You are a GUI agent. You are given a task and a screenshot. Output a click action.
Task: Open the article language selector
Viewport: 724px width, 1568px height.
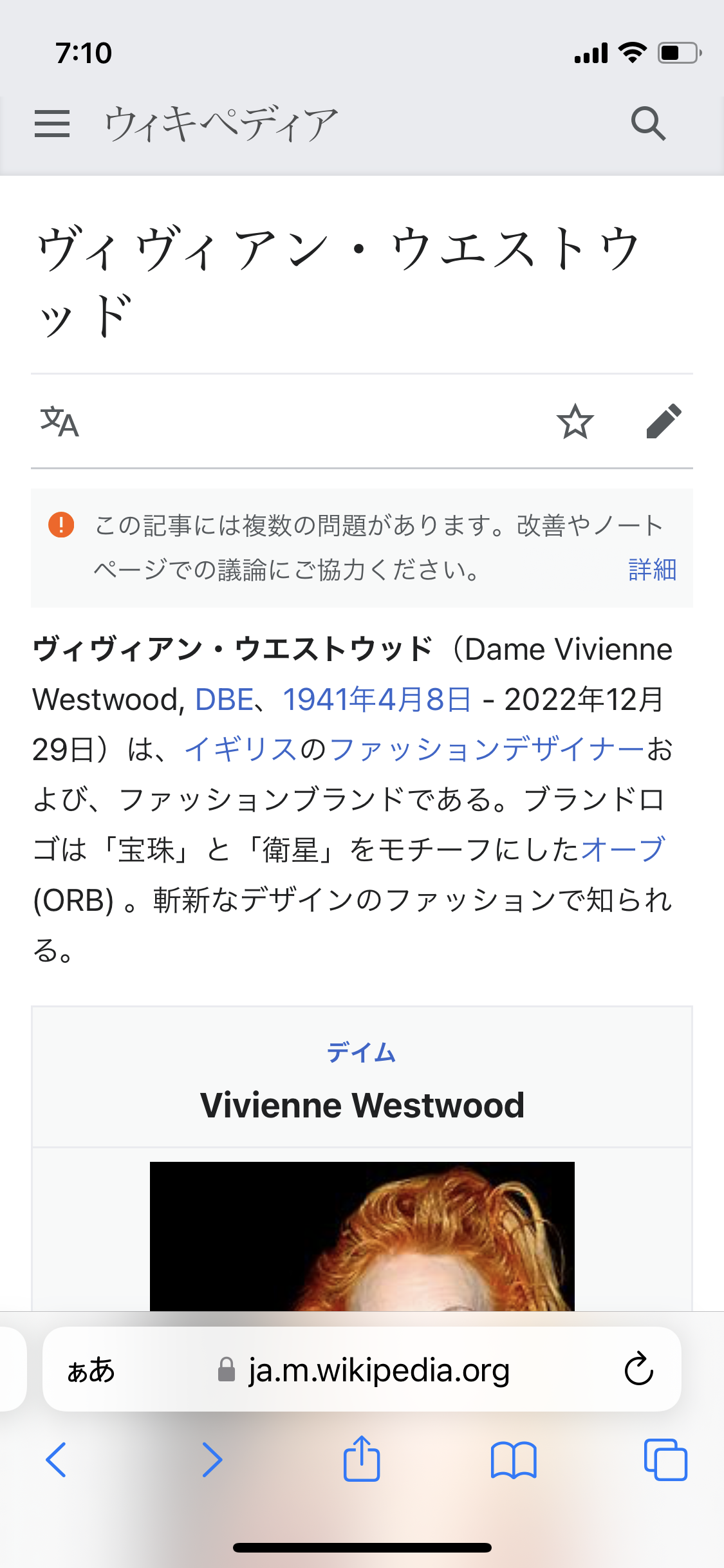click(x=59, y=422)
